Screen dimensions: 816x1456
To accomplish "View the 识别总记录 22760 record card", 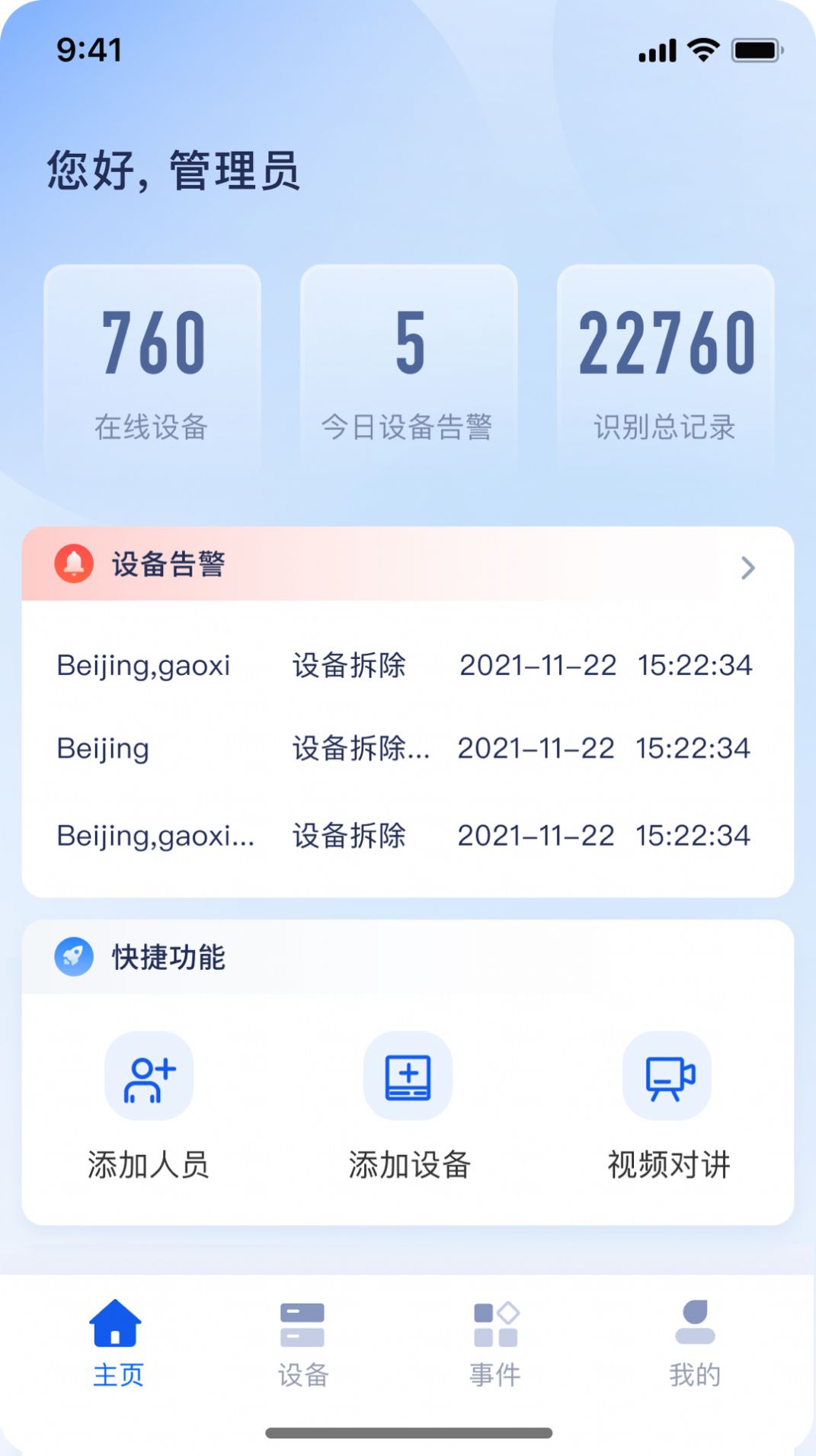I will (x=664, y=367).
